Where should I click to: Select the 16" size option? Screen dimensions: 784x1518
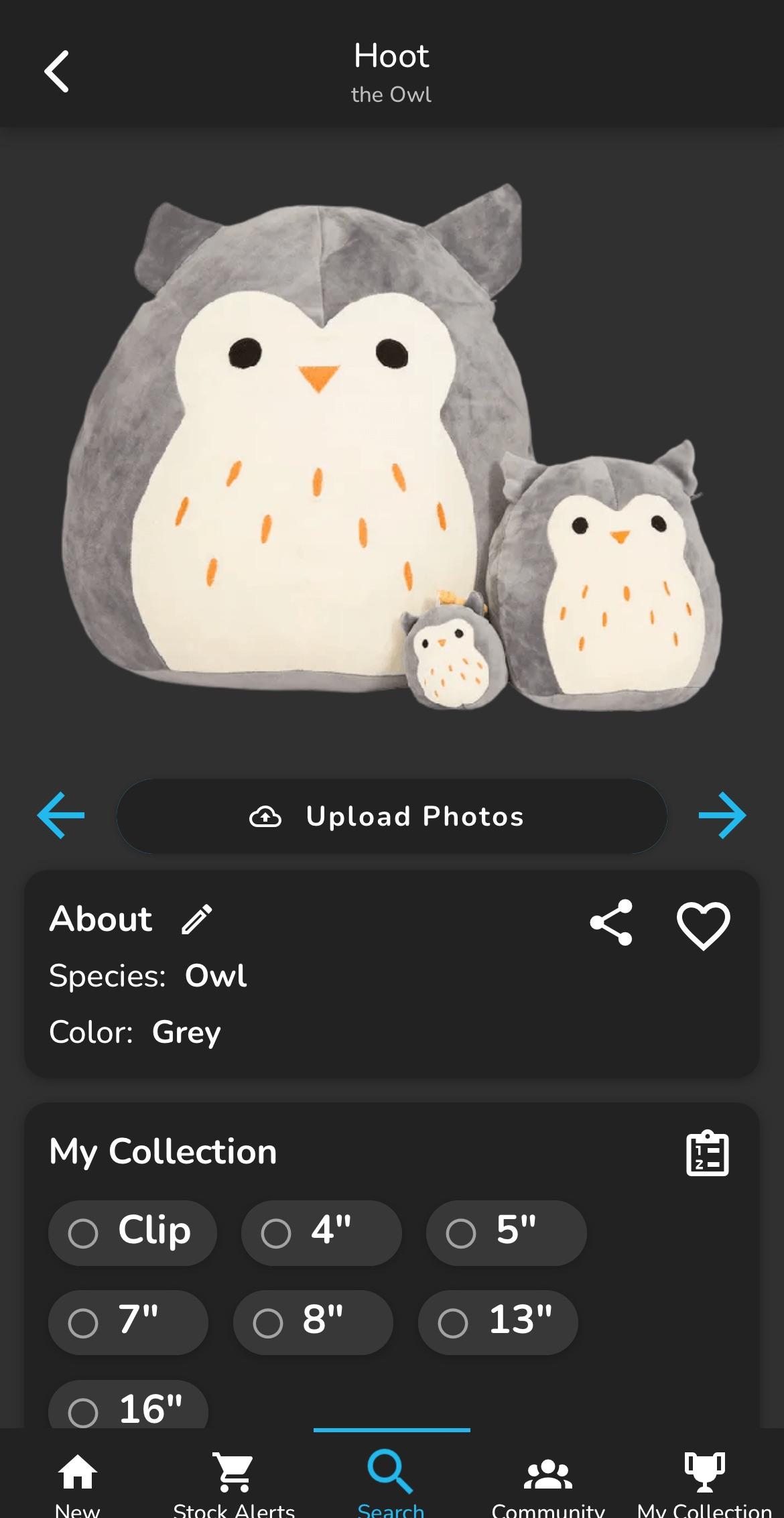(x=128, y=1407)
